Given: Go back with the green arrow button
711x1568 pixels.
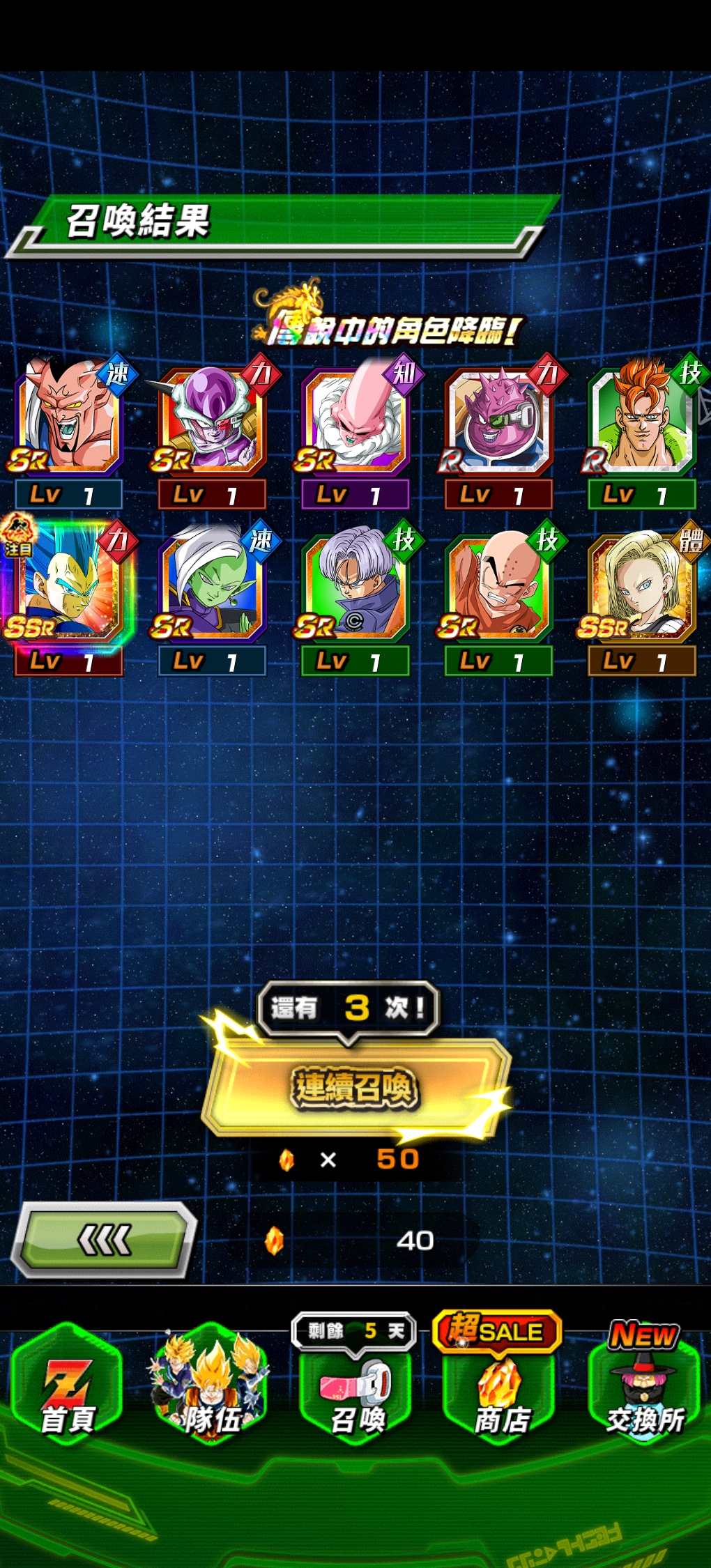Looking at the screenshot, I should (x=105, y=1240).
